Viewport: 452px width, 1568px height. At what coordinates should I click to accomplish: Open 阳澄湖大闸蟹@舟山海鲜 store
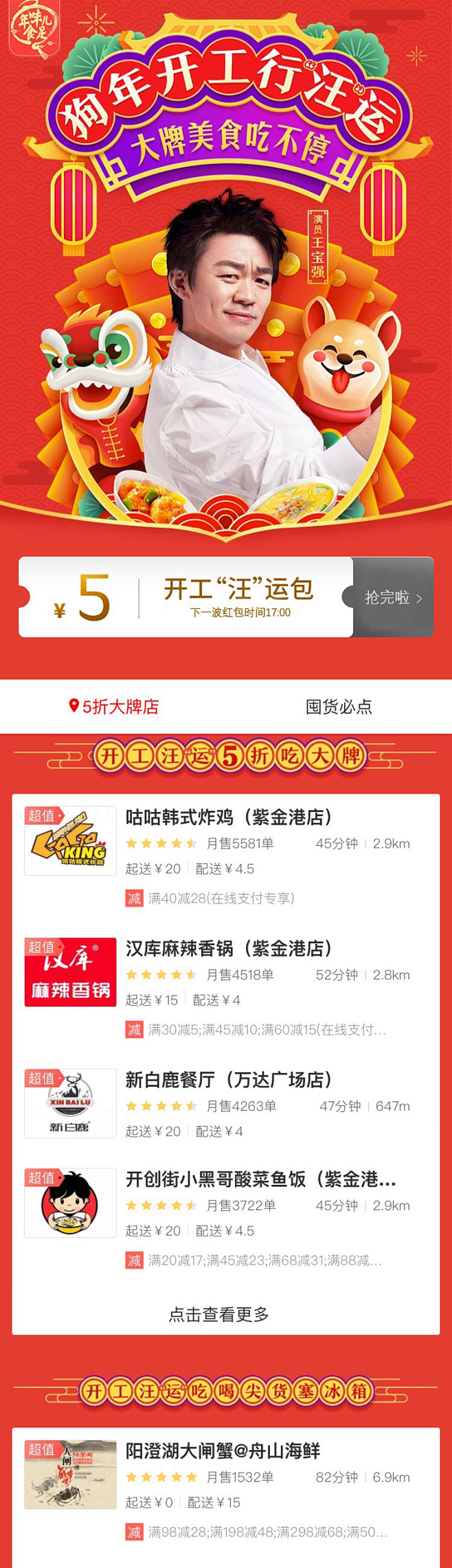[x=223, y=1451]
